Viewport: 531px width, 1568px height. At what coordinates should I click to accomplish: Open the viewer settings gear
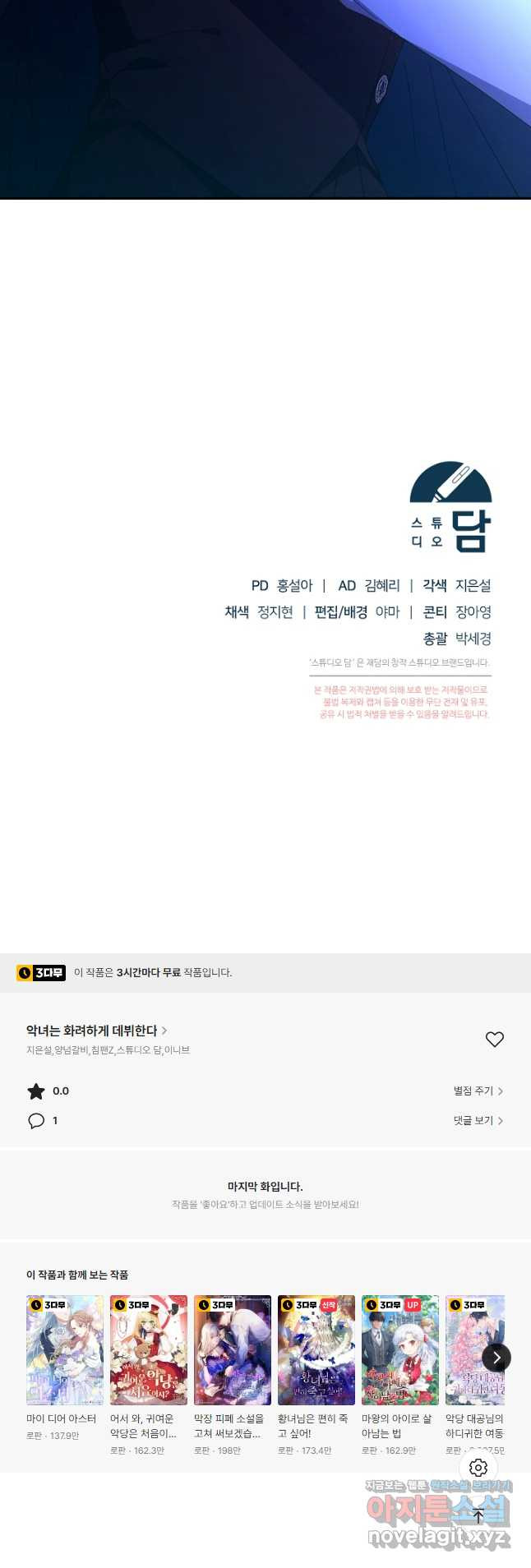pyautogui.click(x=478, y=1468)
